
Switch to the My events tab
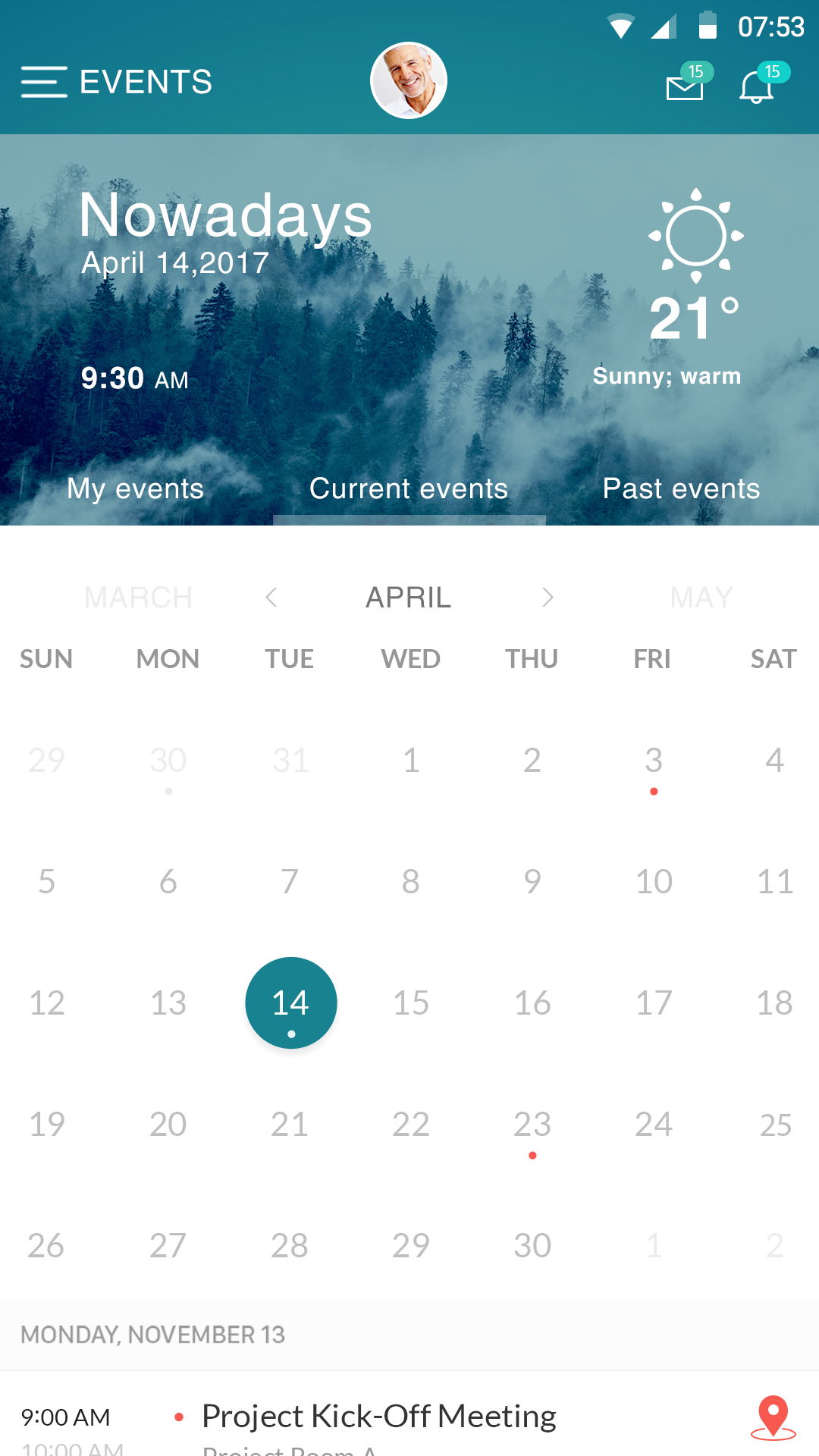coord(136,489)
